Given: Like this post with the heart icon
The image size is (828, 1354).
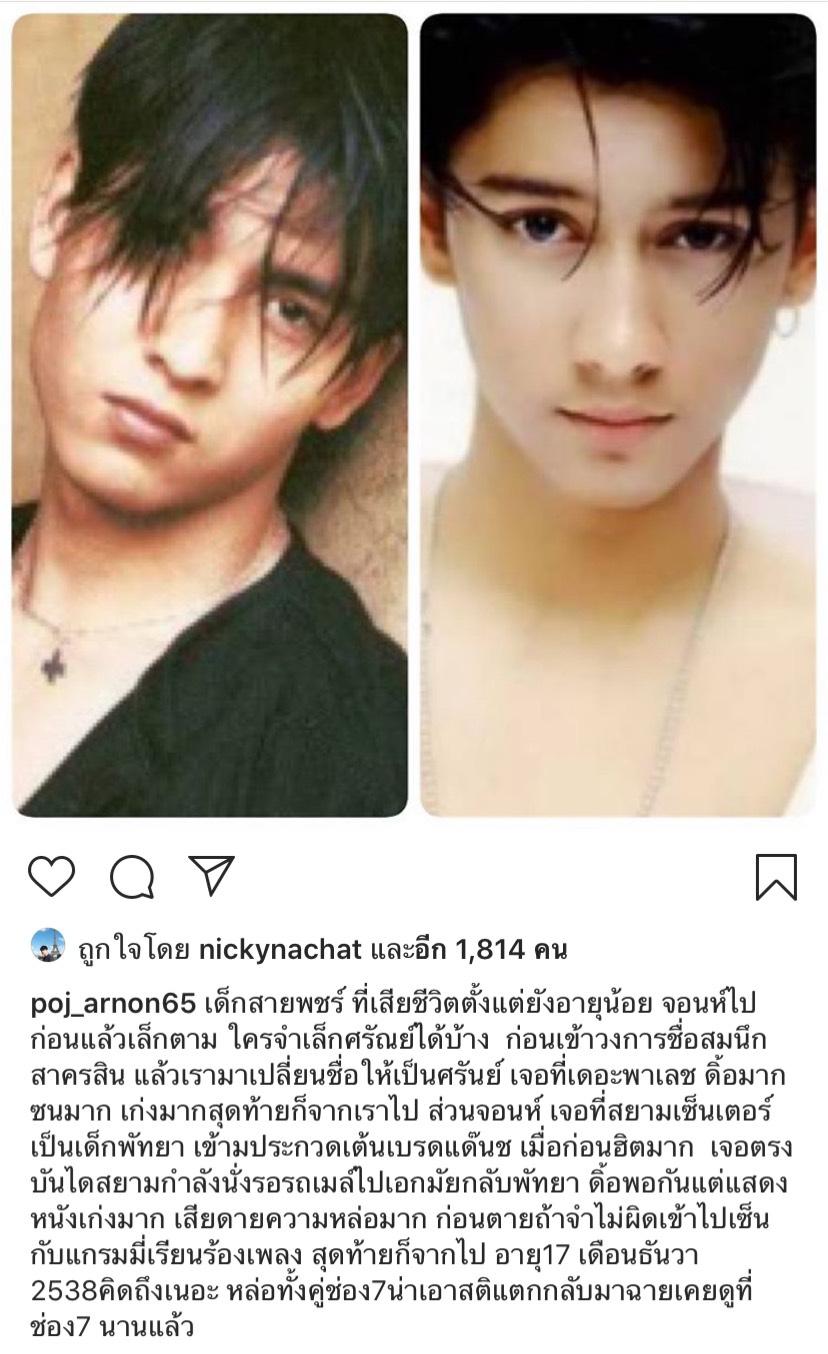Looking at the screenshot, I should point(51,877).
